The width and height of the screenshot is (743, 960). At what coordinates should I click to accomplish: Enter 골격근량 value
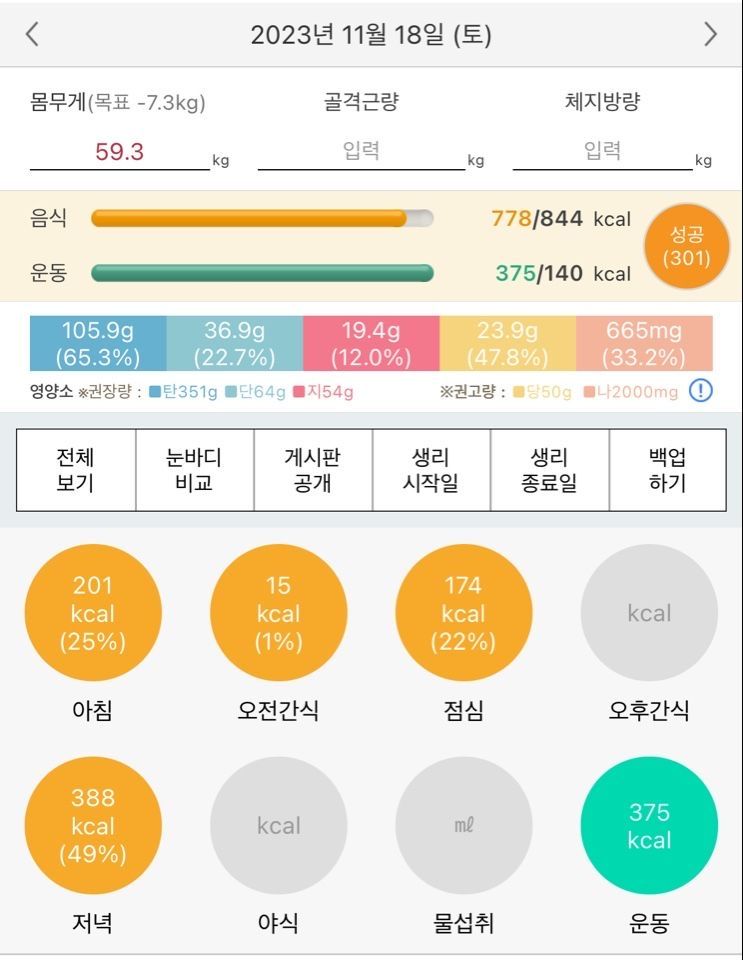pos(361,152)
